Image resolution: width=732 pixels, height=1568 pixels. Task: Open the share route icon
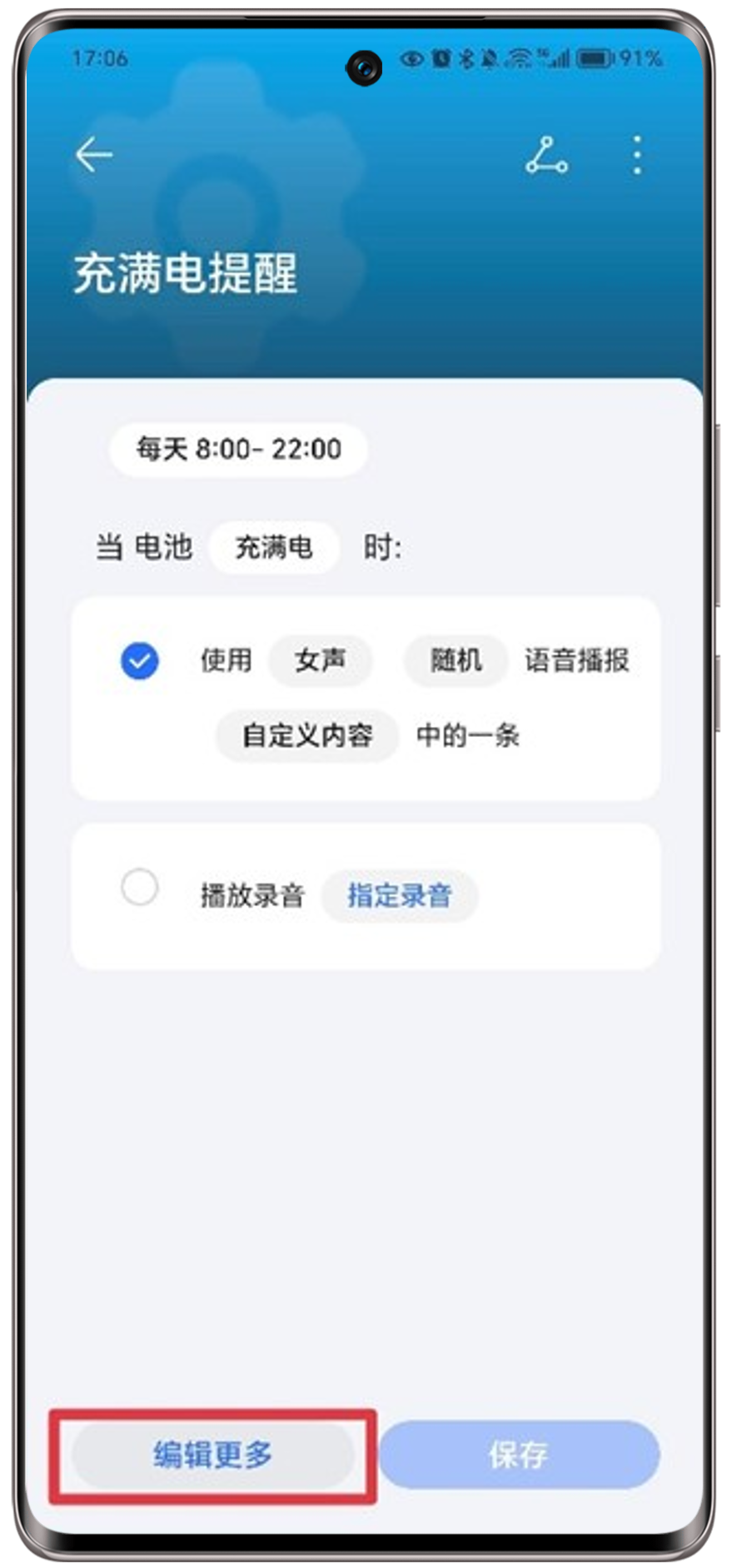(x=546, y=156)
